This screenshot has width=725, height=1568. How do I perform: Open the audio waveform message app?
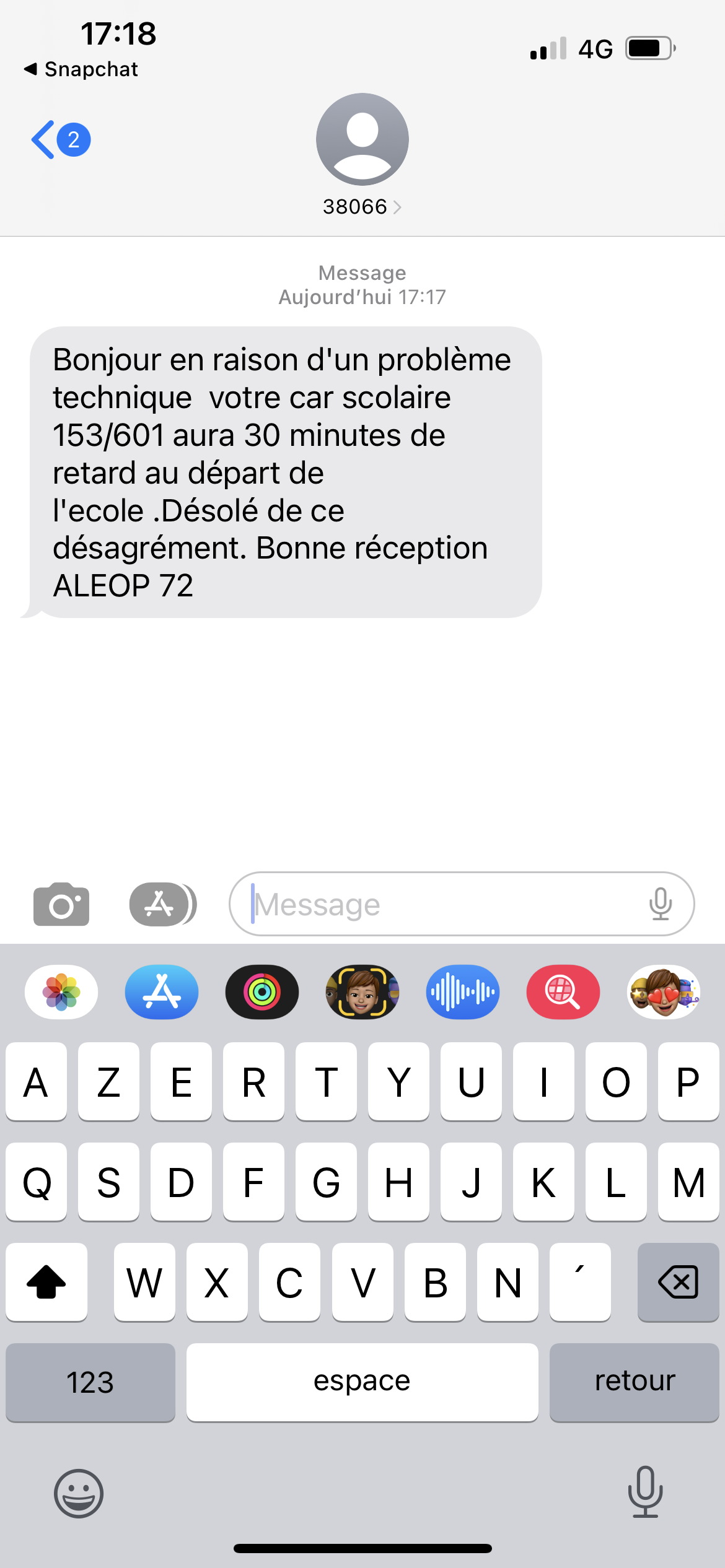(463, 992)
